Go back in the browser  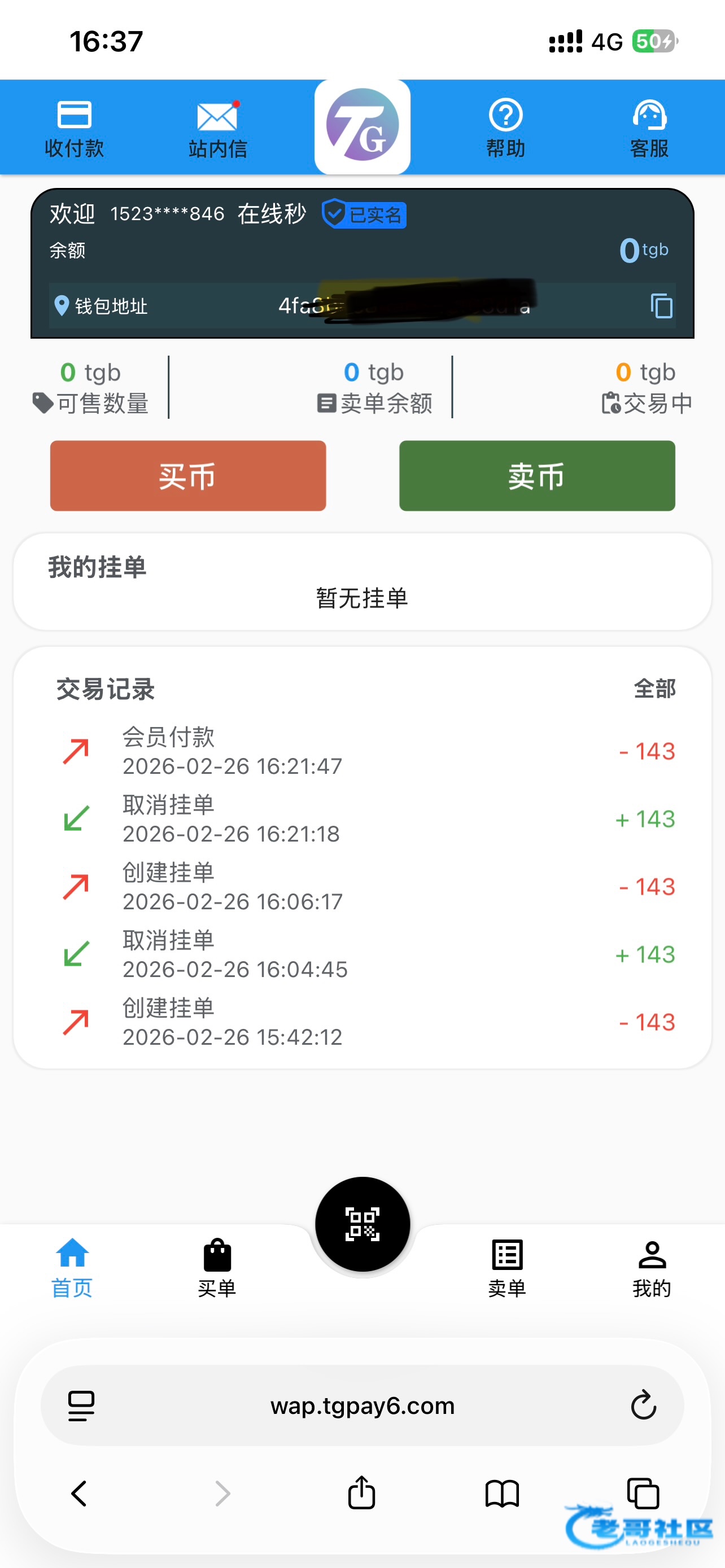(x=79, y=1493)
